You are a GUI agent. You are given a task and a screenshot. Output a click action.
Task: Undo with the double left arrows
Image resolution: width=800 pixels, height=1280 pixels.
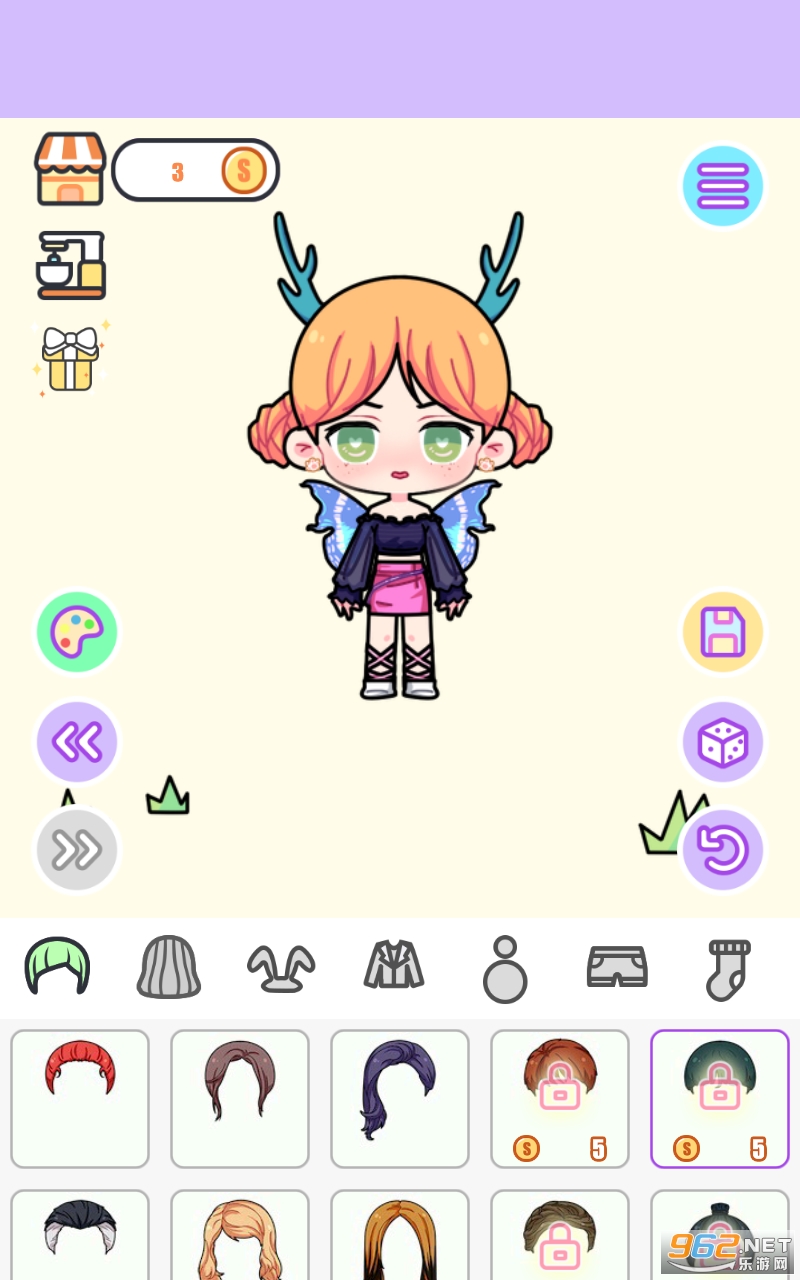tap(77, 742)
